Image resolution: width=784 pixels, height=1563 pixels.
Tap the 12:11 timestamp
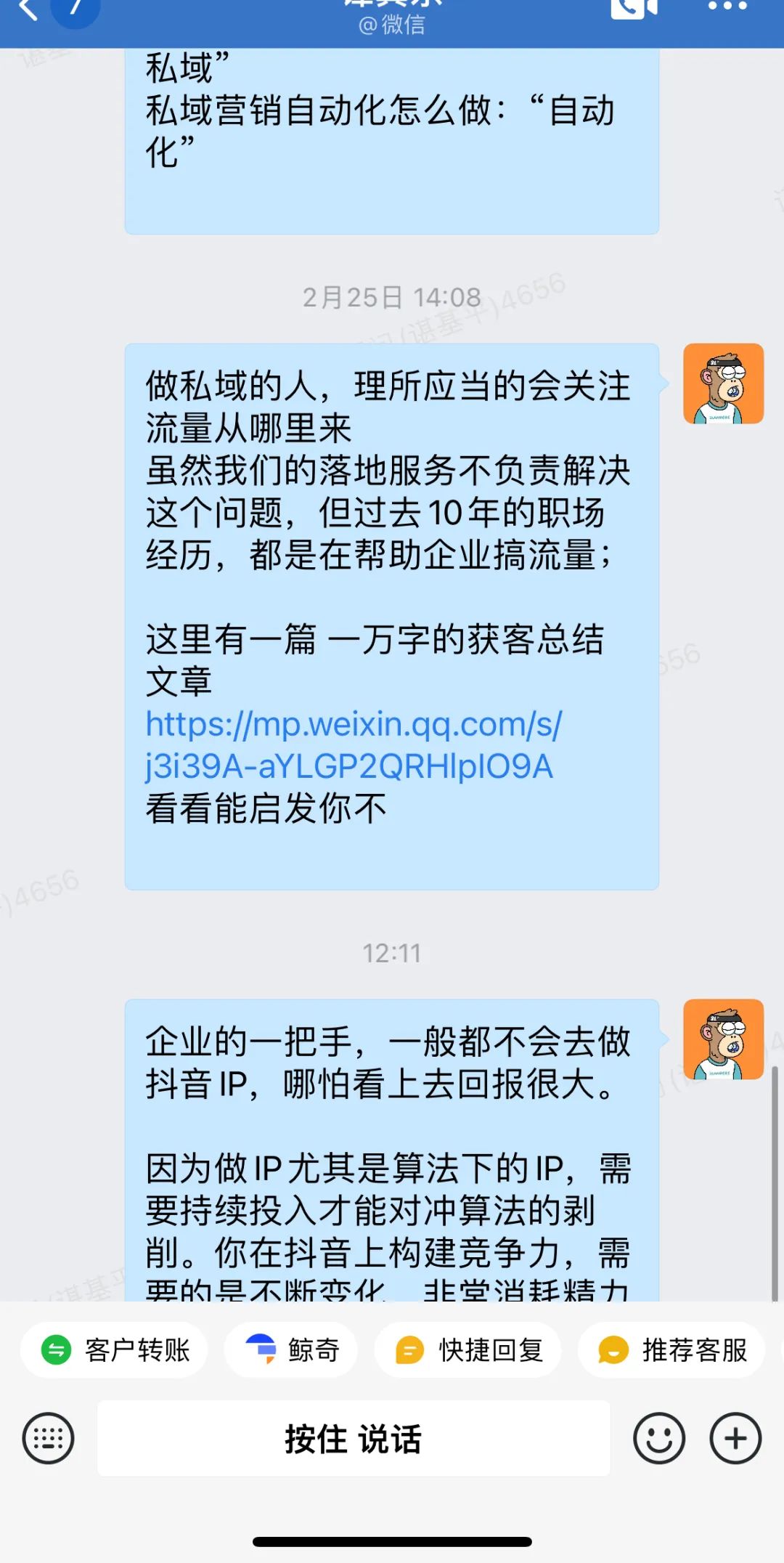[392, 953]
